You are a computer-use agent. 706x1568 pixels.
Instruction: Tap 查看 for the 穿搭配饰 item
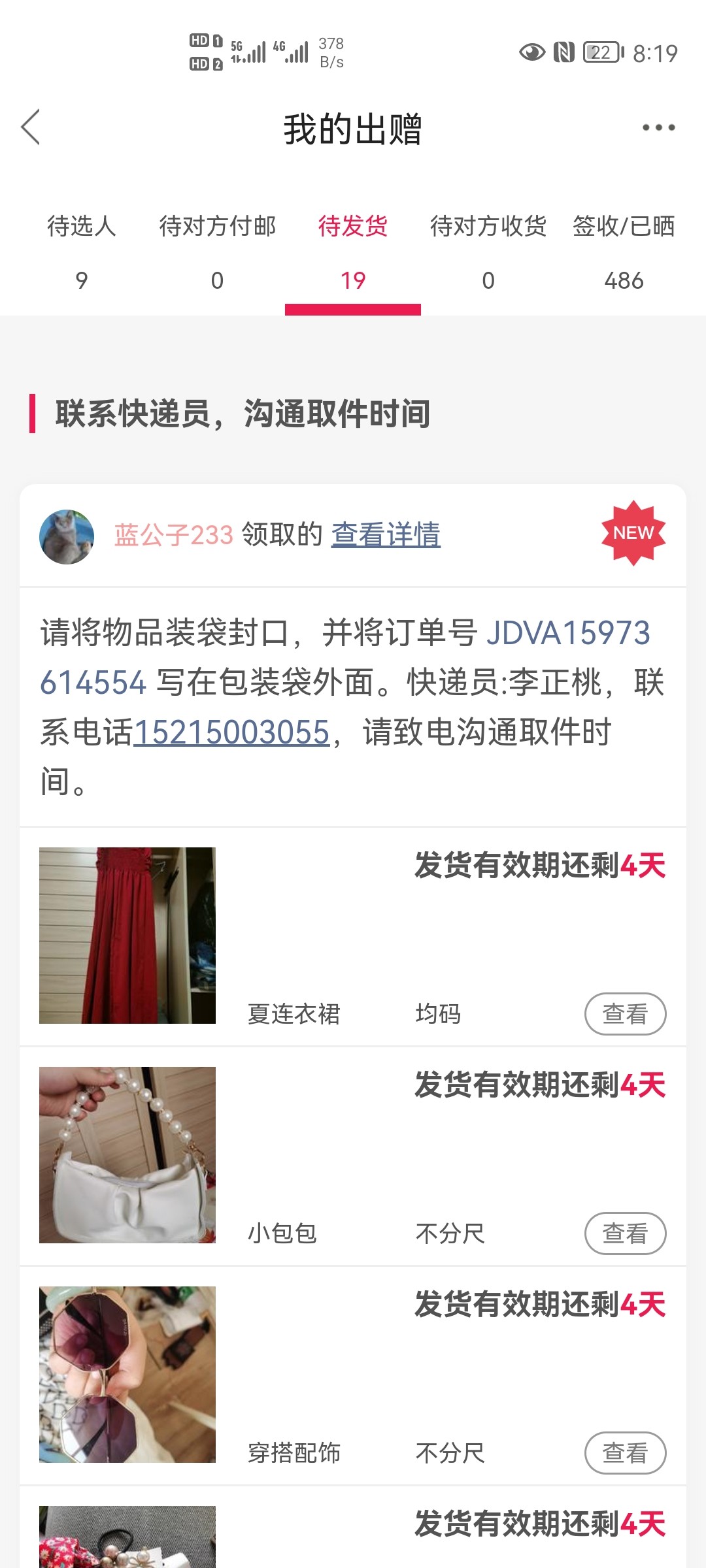[x=625, y=1453]
